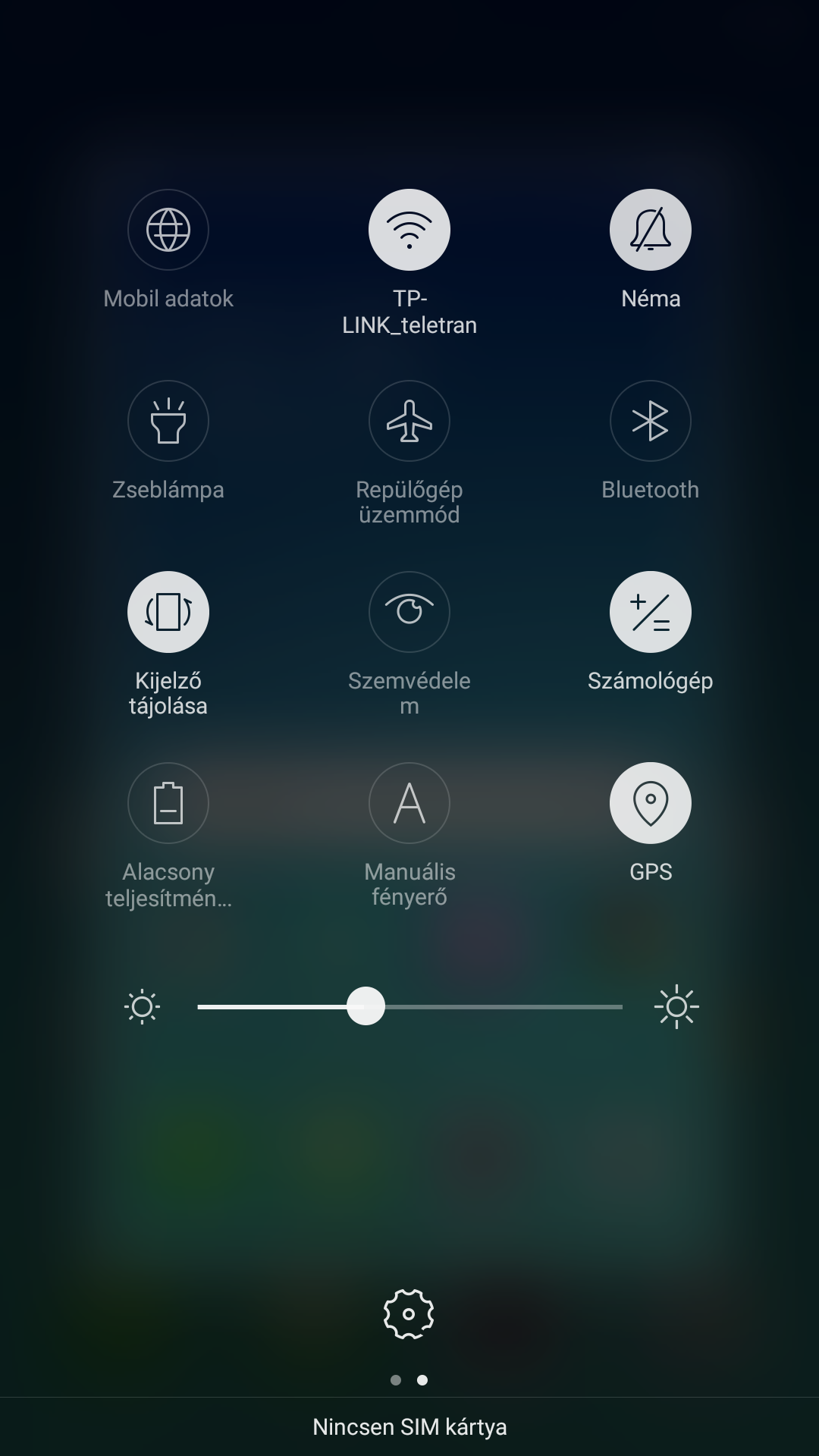Enable Repülőgép üzemmód
819x1456 pixels.
409,421
